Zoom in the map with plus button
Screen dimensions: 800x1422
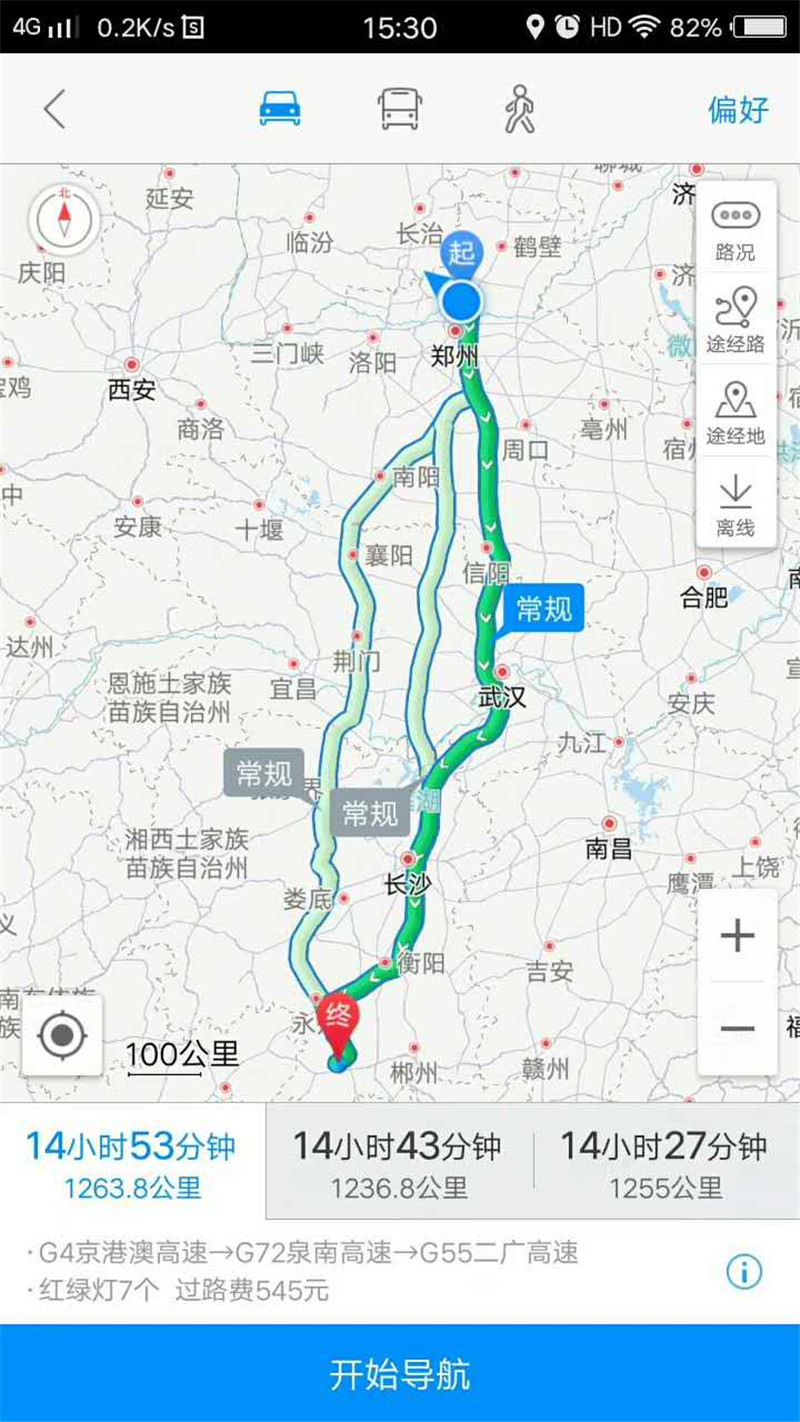(737, 936)
